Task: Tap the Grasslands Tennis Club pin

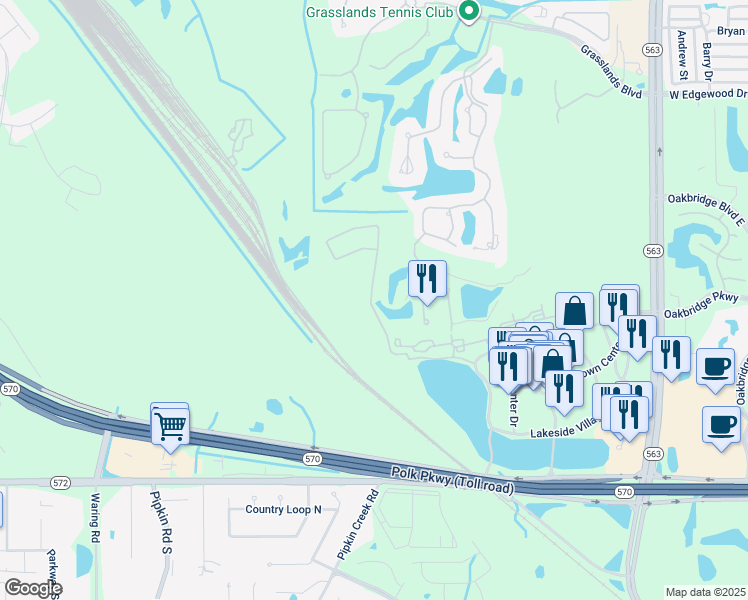Action: tap(469, 12)
